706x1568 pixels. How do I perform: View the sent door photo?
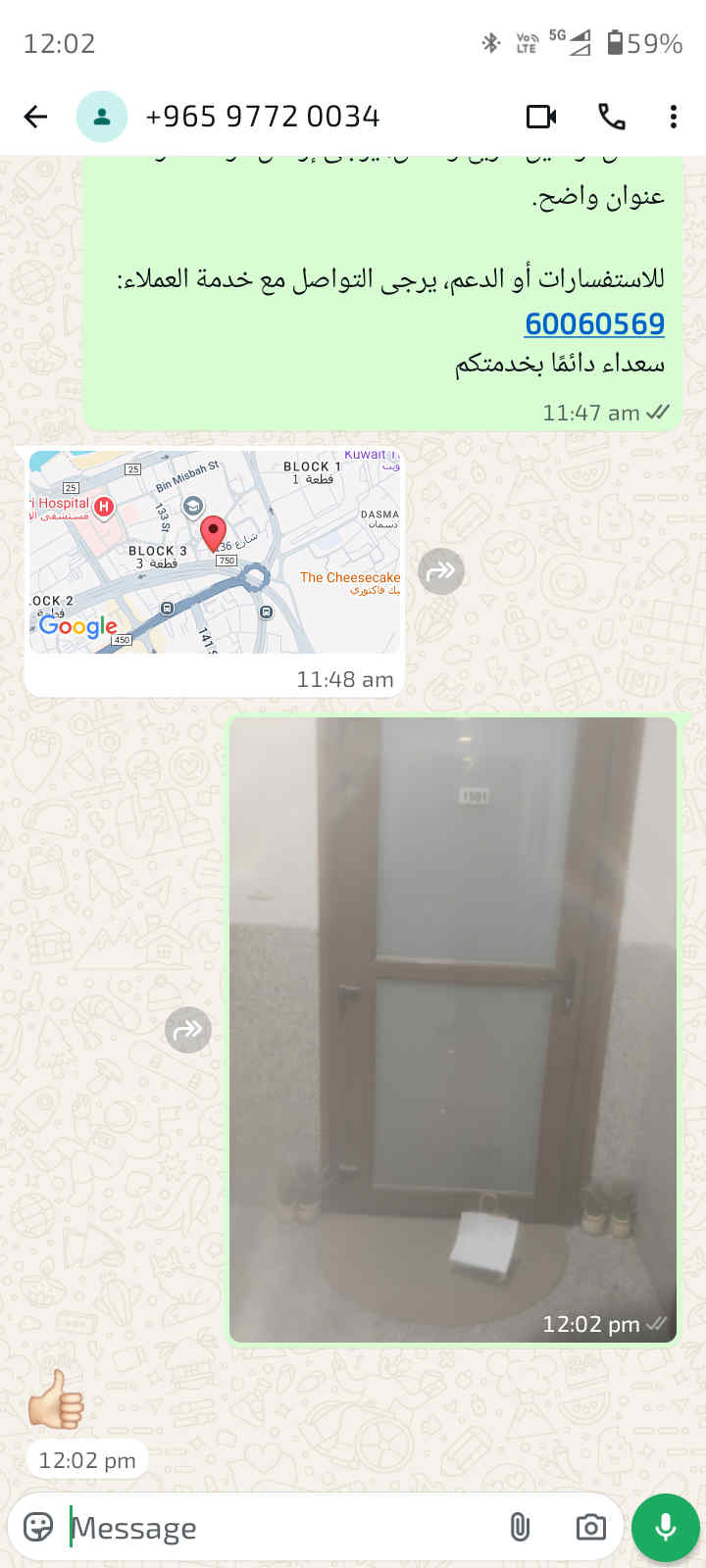(453, 1029)
